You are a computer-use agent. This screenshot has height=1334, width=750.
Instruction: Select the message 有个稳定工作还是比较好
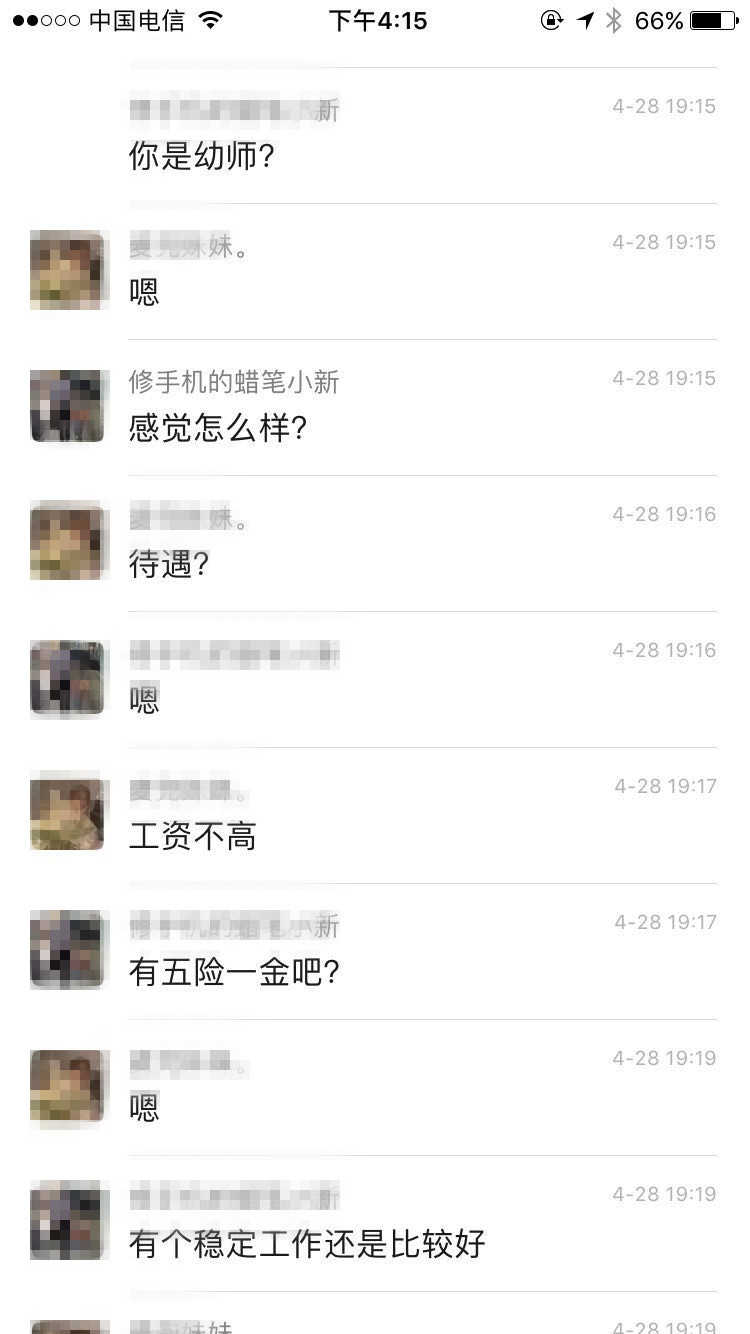point(307,1244)
